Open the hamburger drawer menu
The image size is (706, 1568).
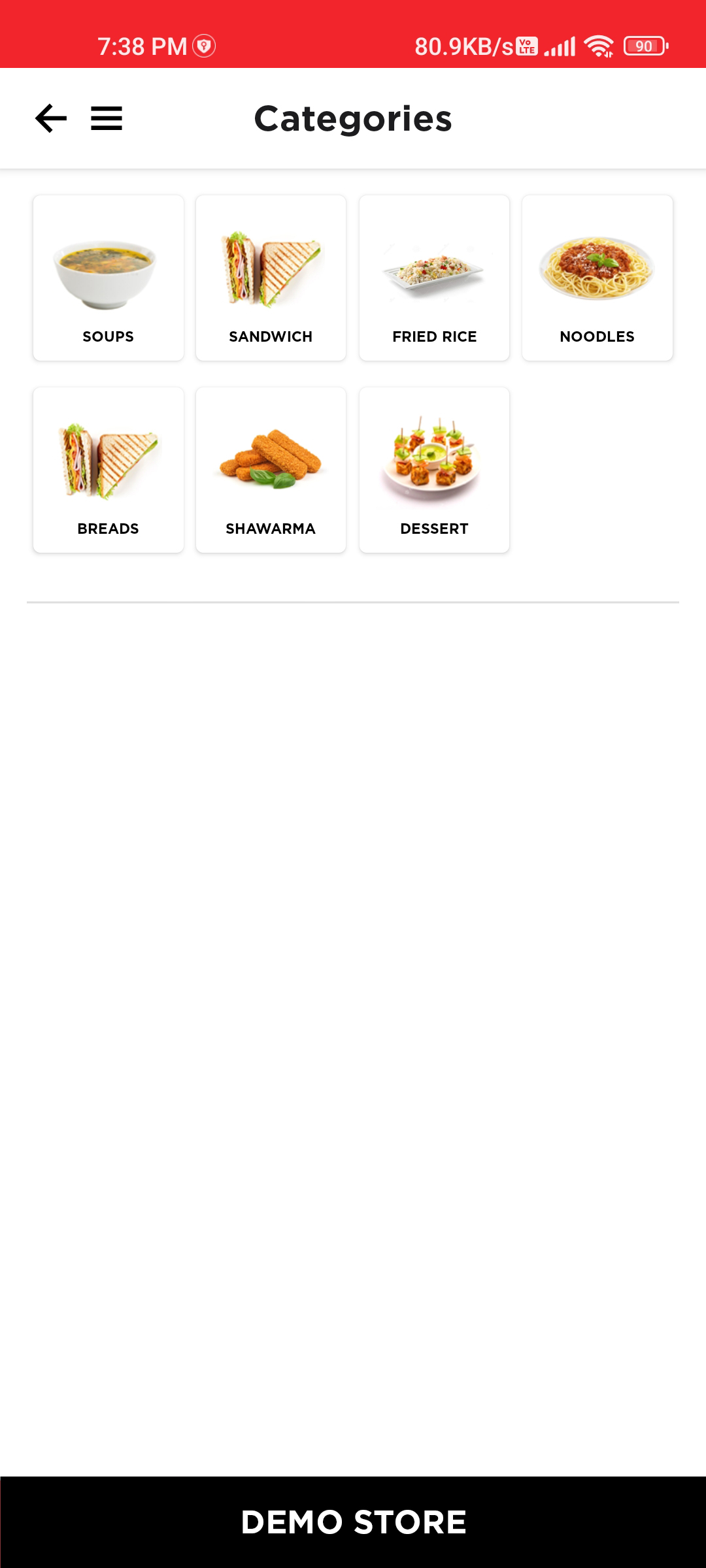[107, 118]
